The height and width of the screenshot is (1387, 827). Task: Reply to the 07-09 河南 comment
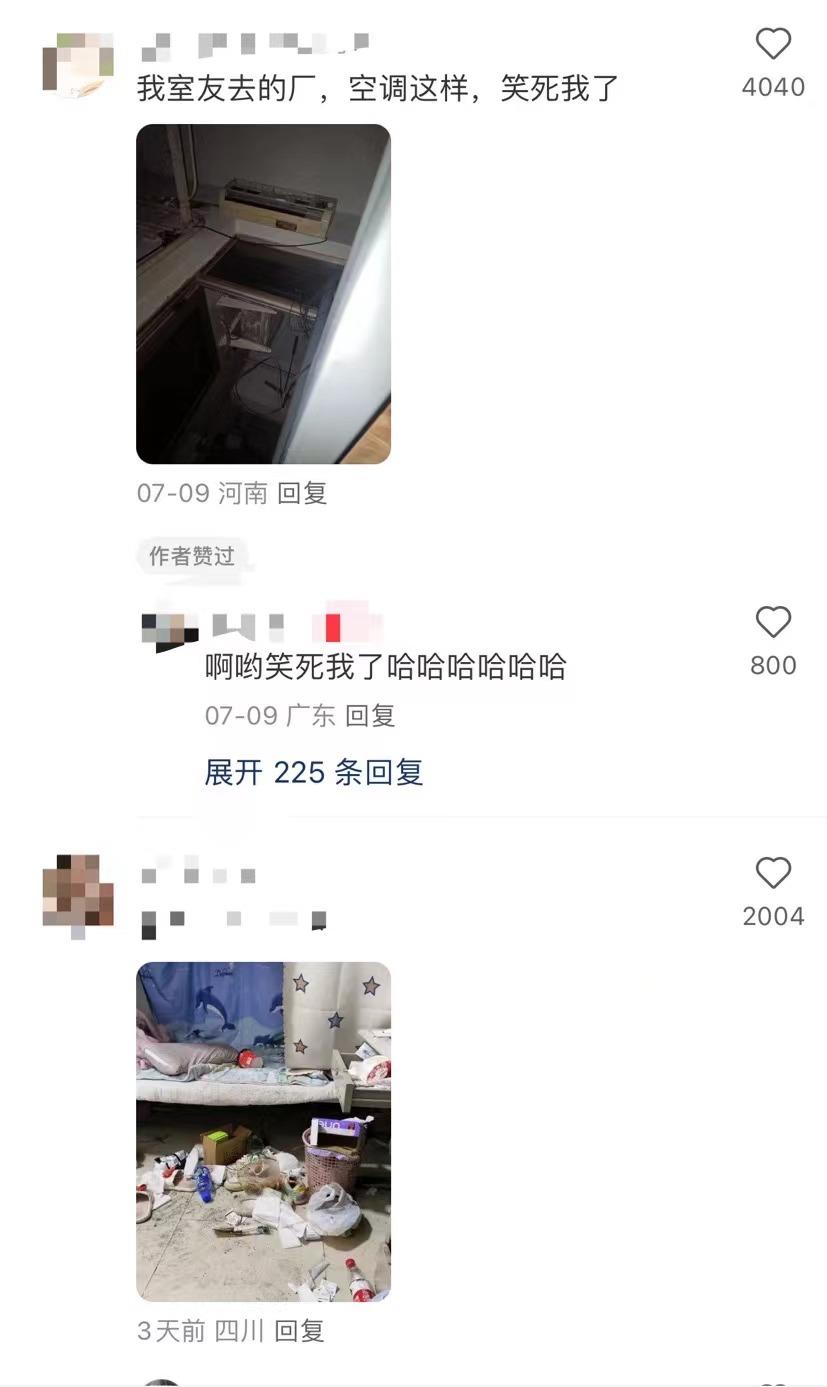pos(302,493)
